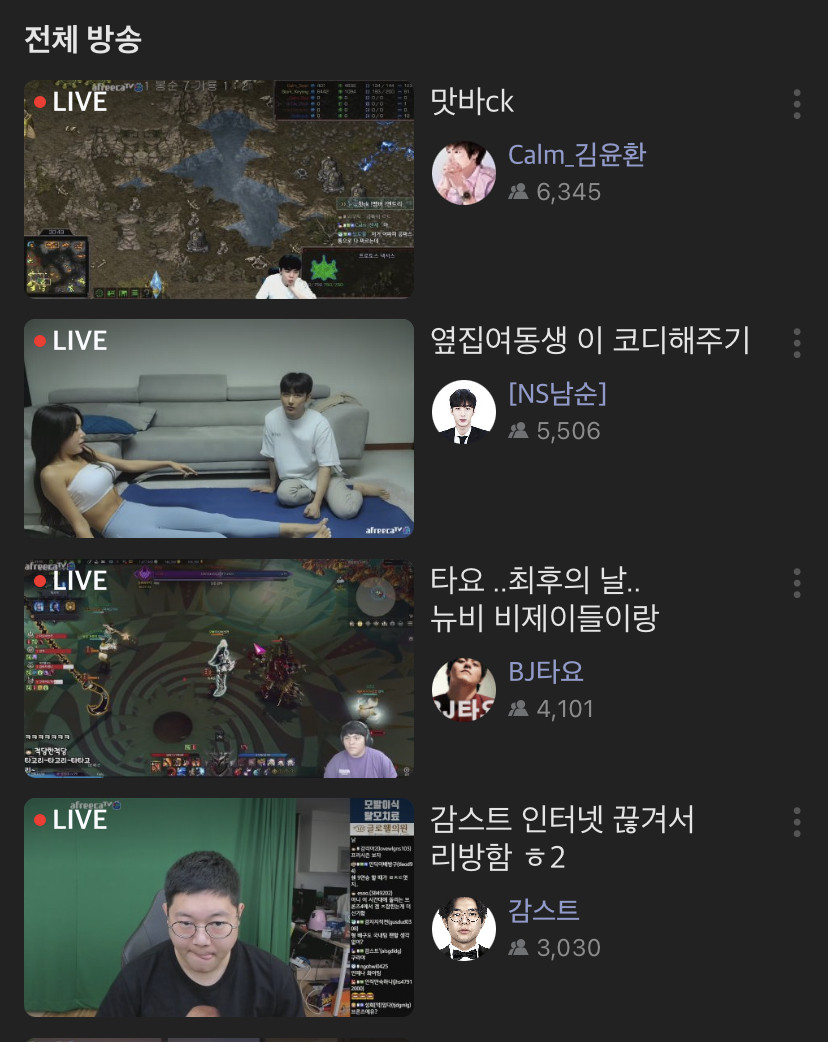This screenshot has height=1042, width=828.
Task: Tap the 감스트 profile picture
Action: [464, 929]
